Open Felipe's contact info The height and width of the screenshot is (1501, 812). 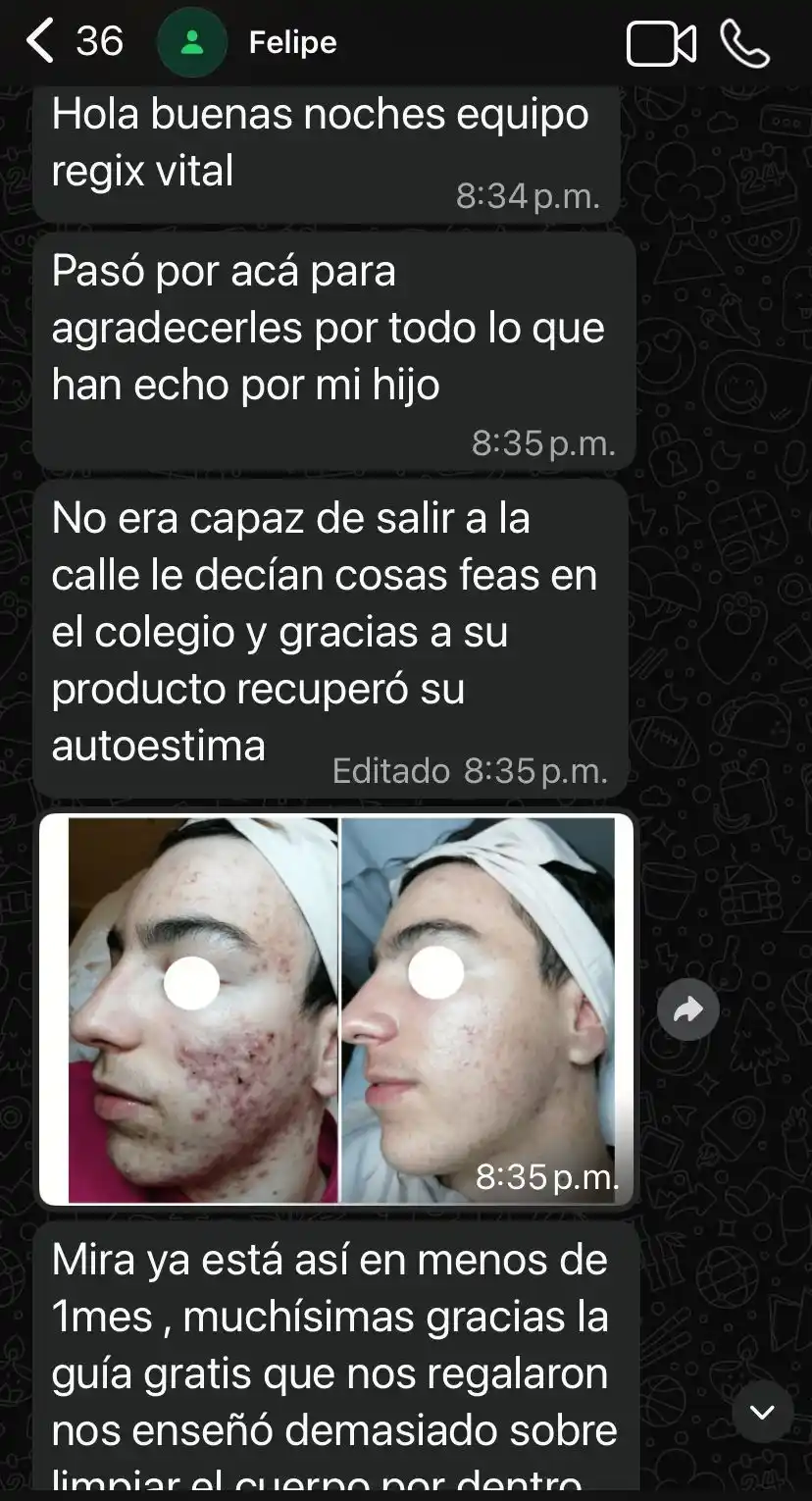pos(292,43)
